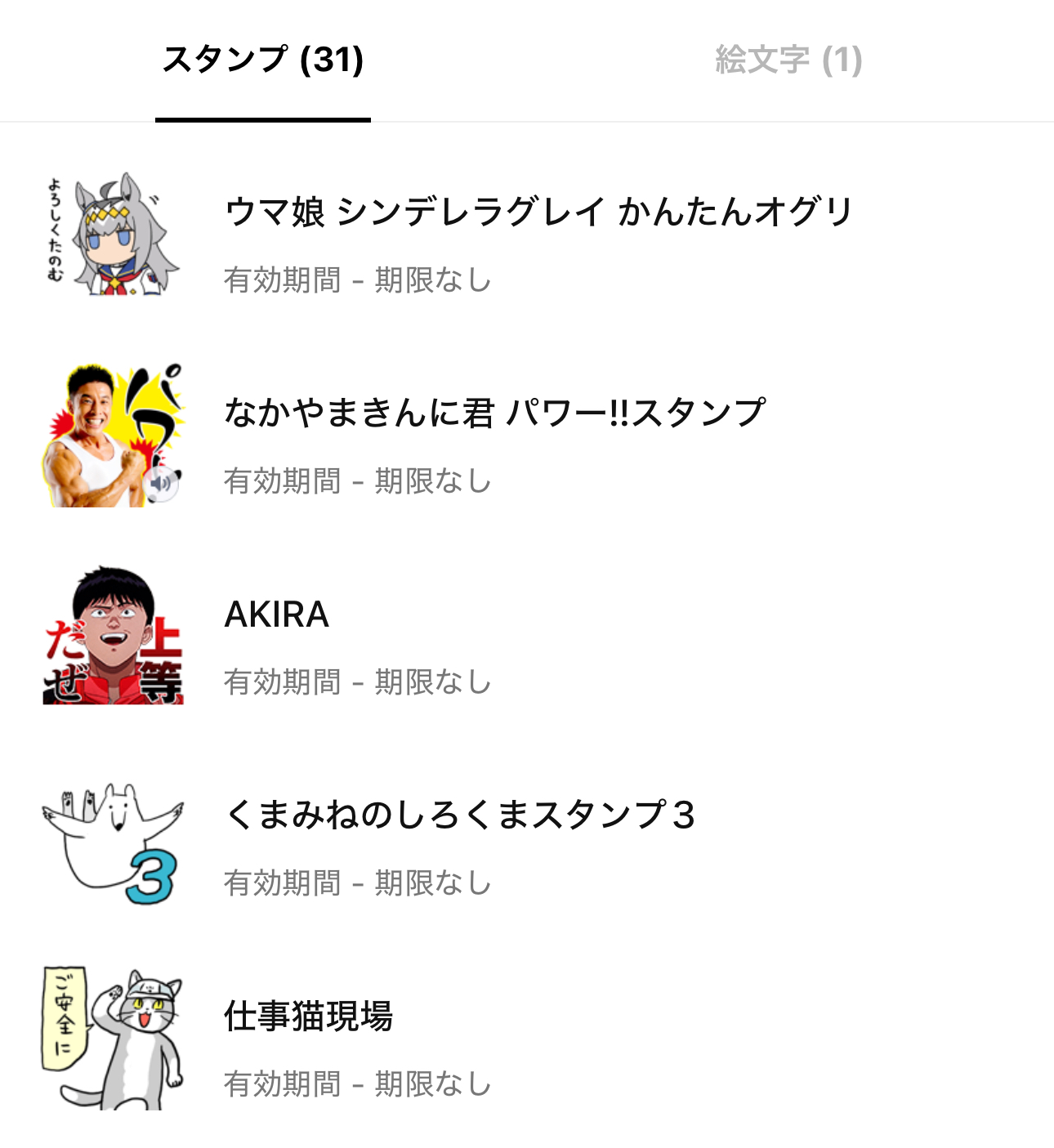1054x1148 pixels.
Task: Open ウマ娘 シンデレラグレイ かんたんオグリ sticker set
Action: (x=538, y=212)
